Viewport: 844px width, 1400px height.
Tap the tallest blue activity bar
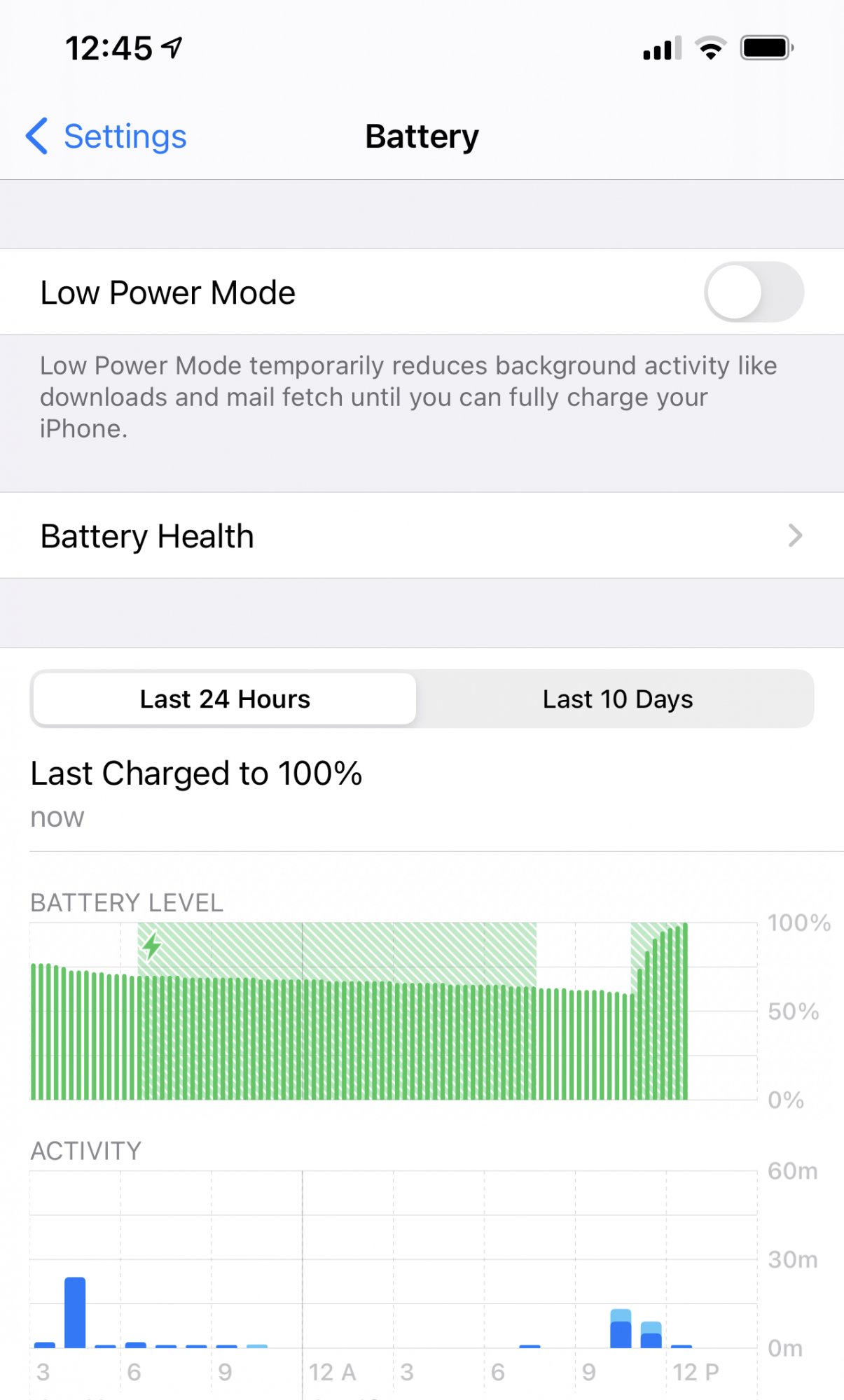point(75,1312)
